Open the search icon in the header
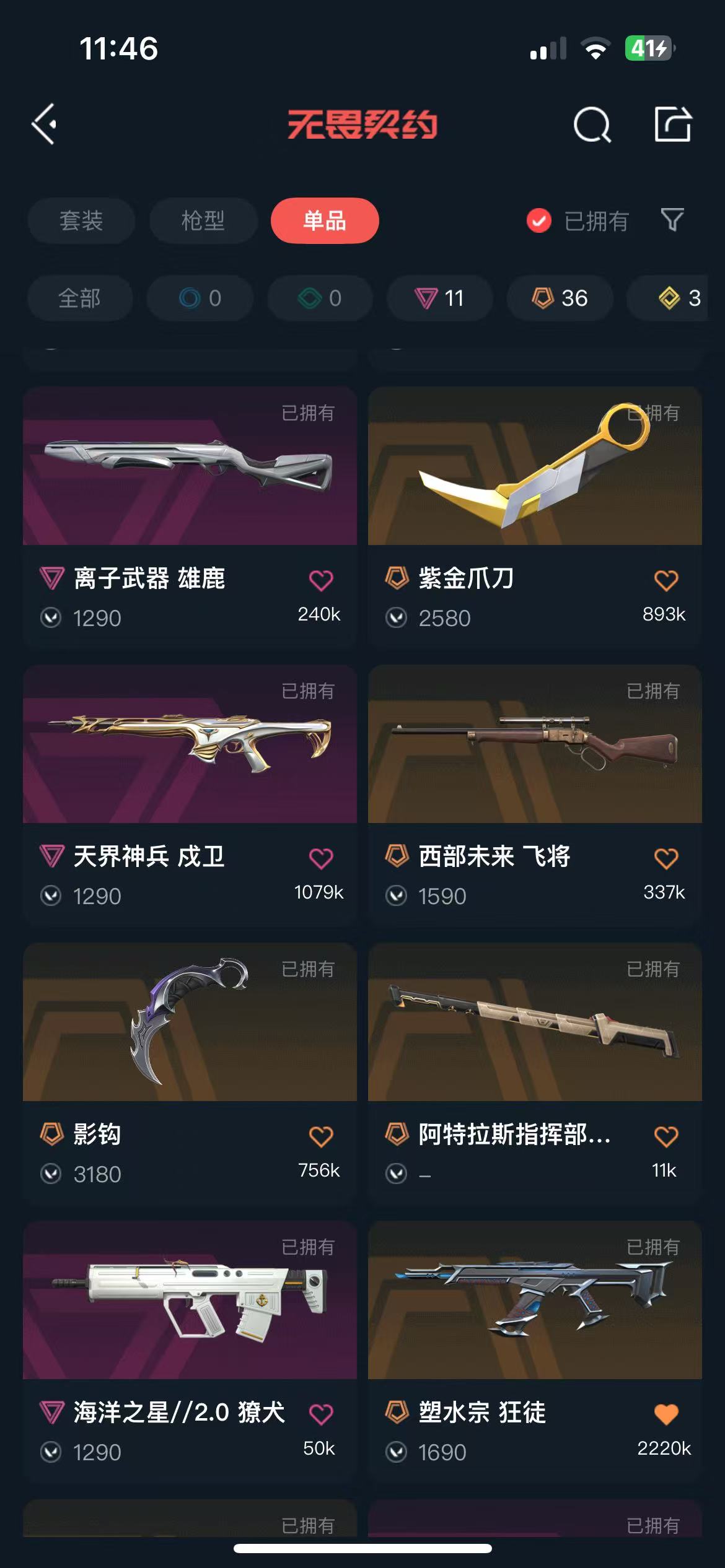Screen dimensions: 725x1568 [592, 124]
